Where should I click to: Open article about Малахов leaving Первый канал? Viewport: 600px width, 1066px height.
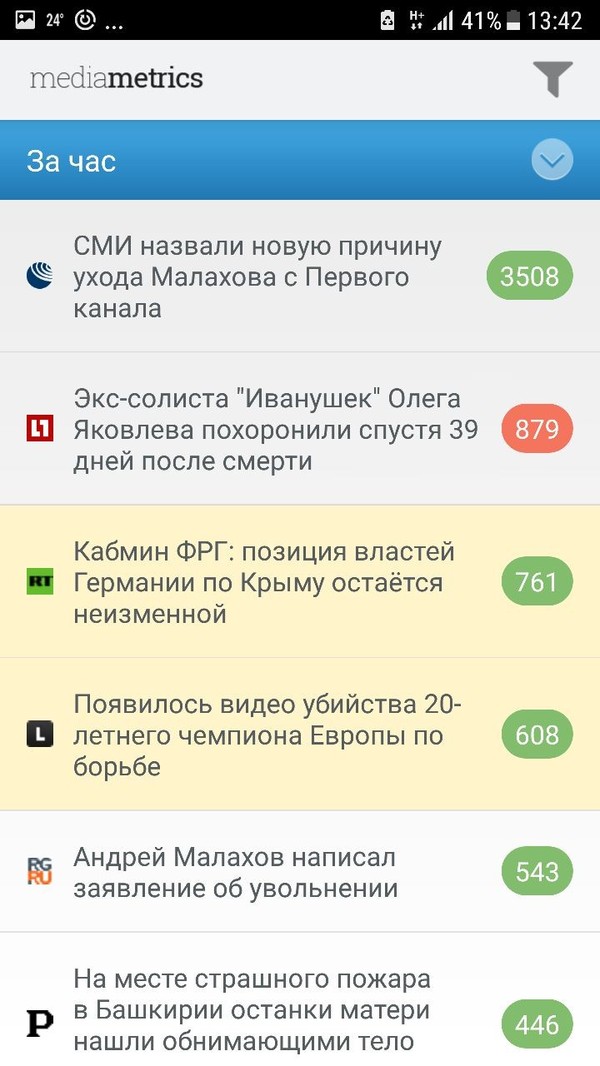click(258, 277)
